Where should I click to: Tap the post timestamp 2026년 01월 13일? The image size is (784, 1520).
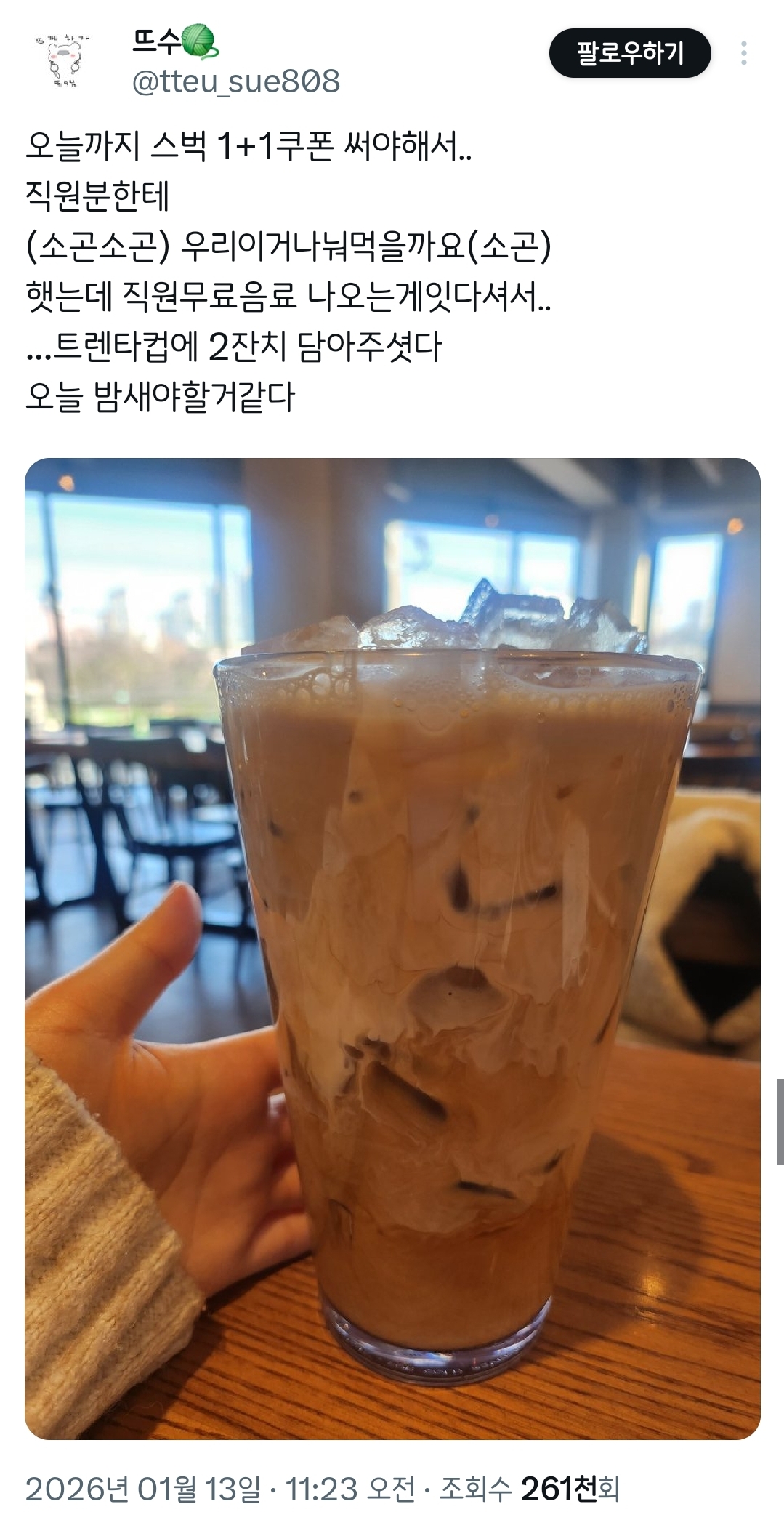coord(143,1488)
